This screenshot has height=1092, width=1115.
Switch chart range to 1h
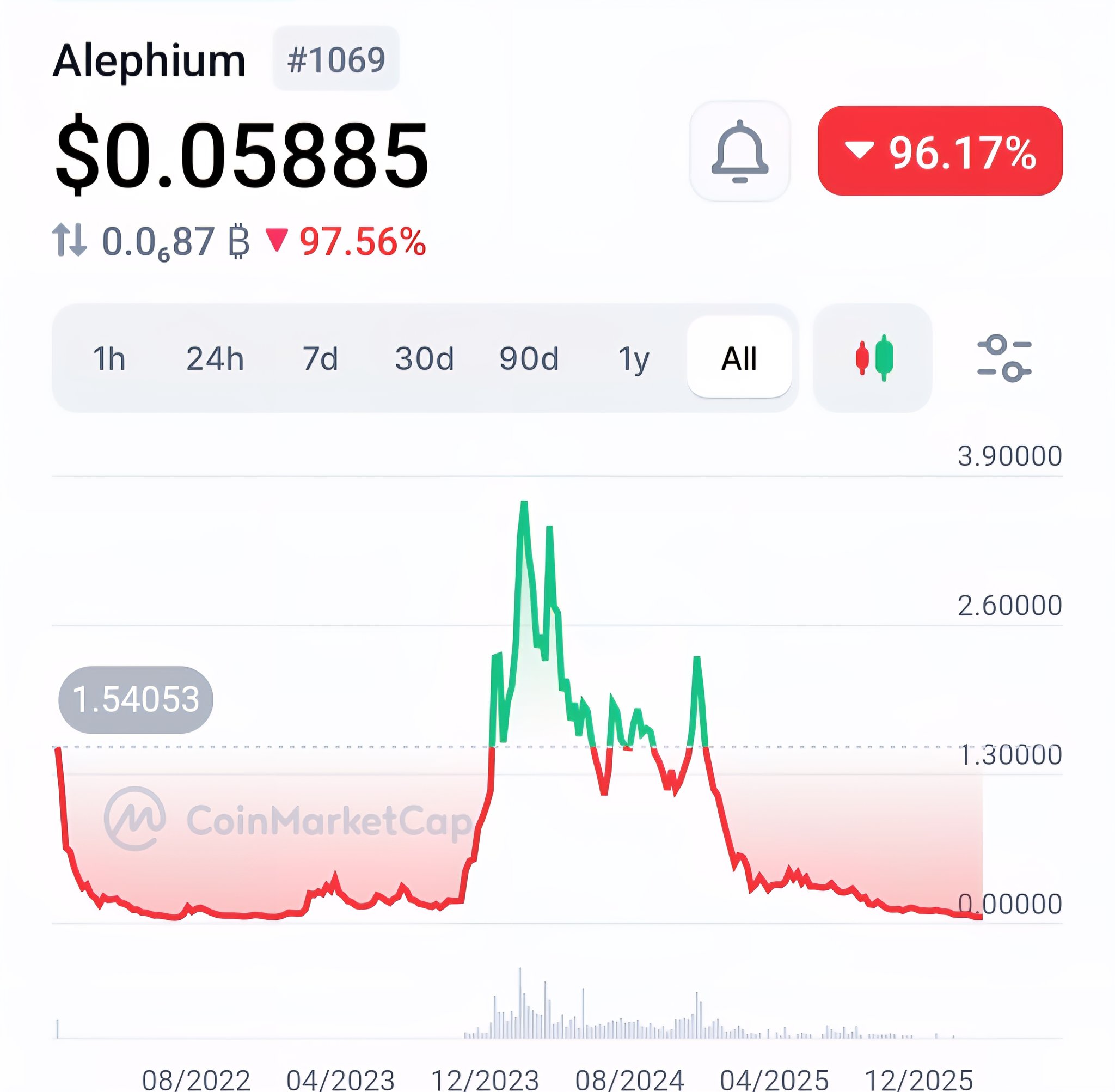(x=109, y=358)
